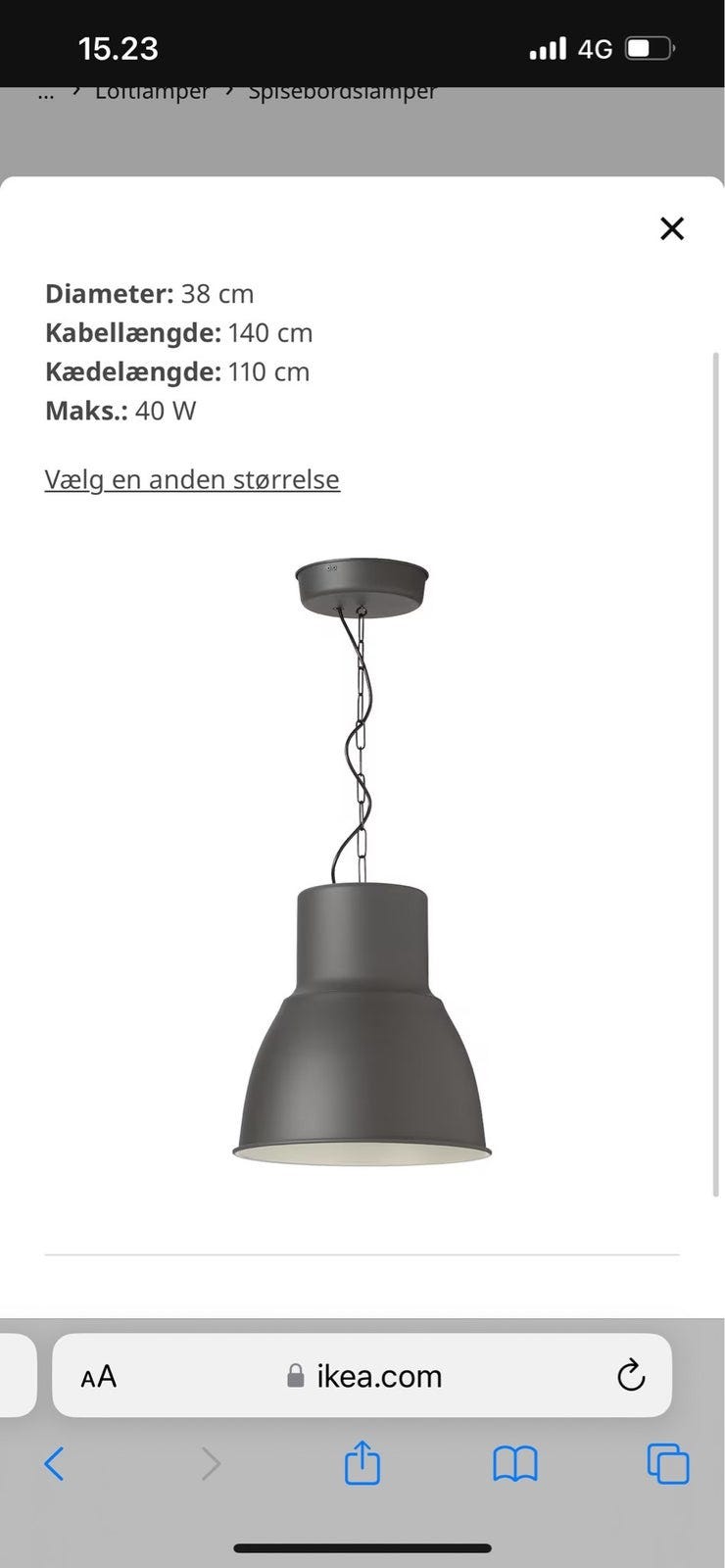Tap the clock showing 15.23
The image size is (725, 1568).
pos(121,45)
